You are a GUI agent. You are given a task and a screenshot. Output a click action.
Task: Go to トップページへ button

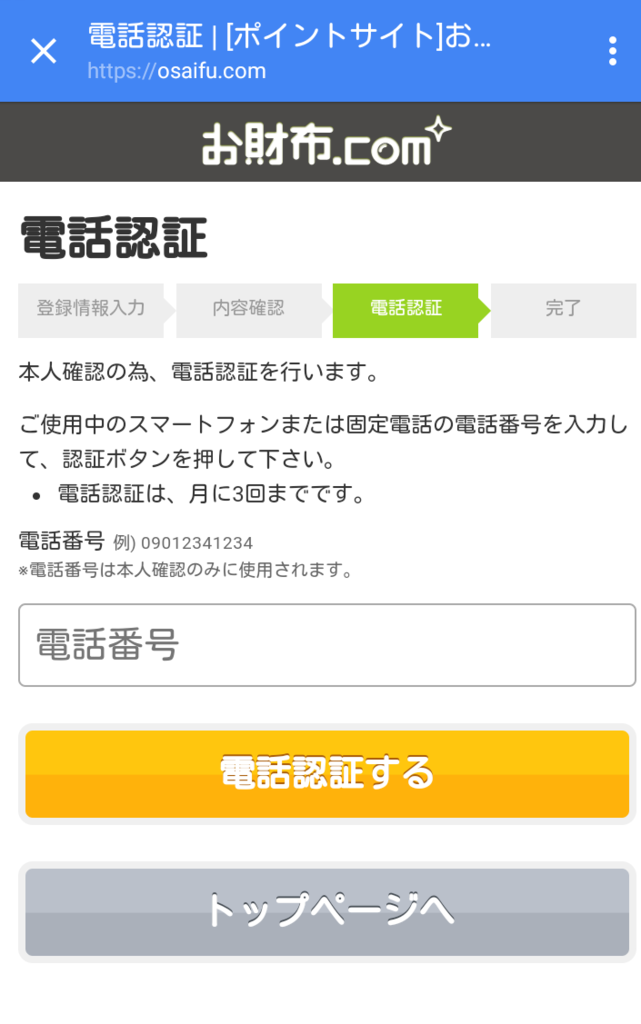point(327,911)
